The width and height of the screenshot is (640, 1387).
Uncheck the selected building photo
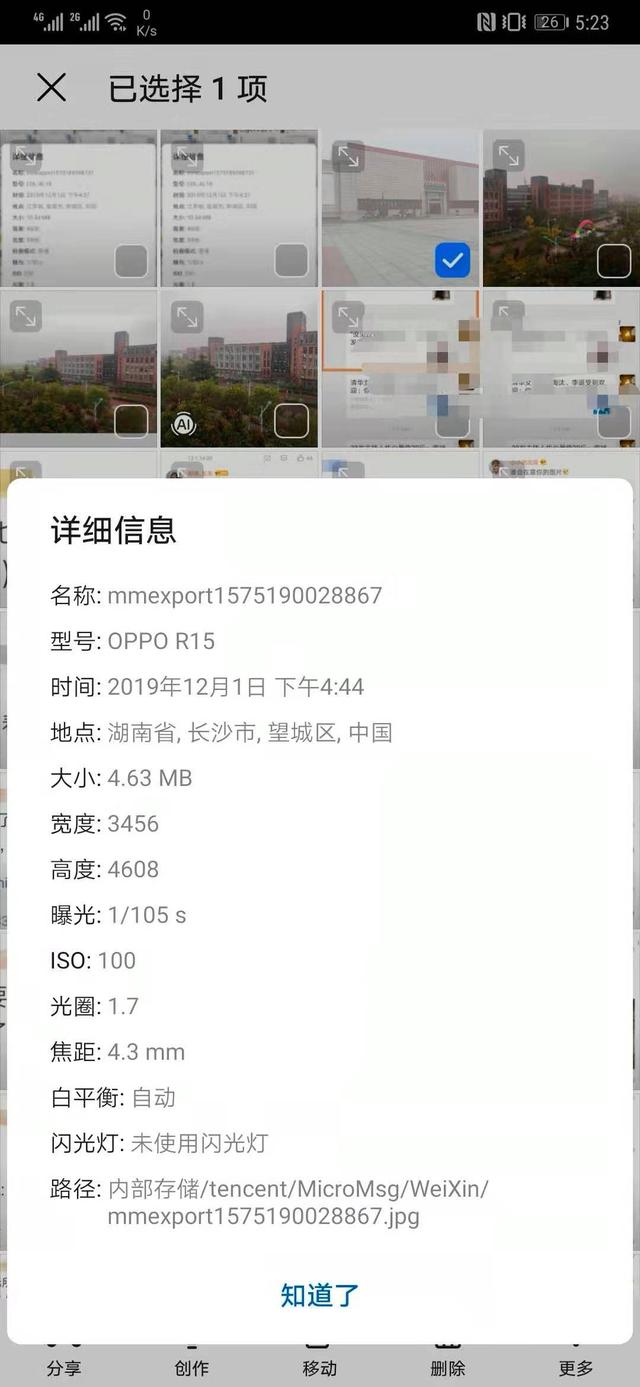452,261
